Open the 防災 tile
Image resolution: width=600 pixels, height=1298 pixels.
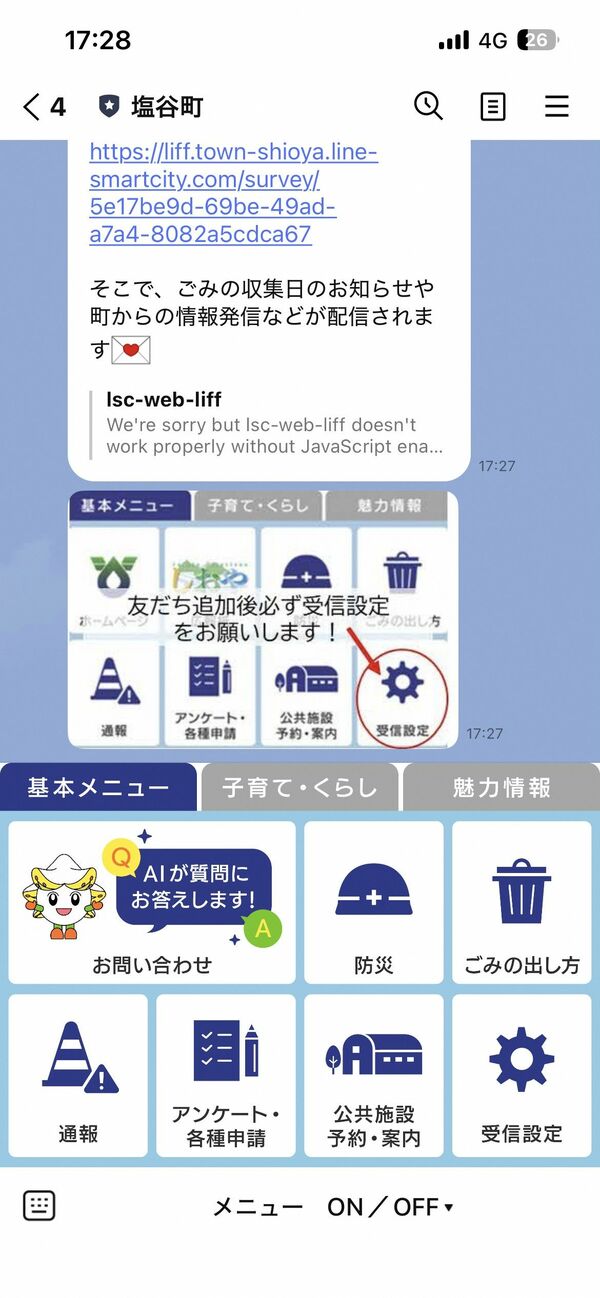pyautogui.click(x=373, y=902)
